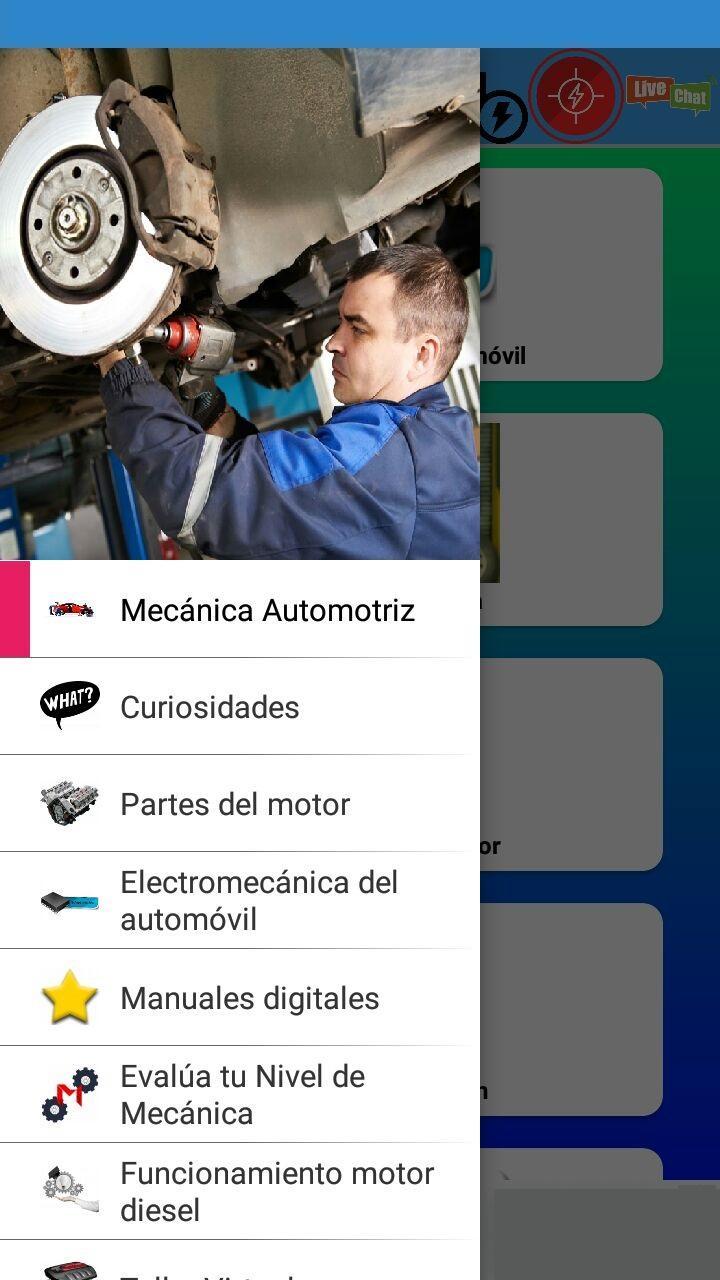The width and height of the screenshot is (720, 1280).
Task: Tap the red target lightning icon
Action: (576, 96)
